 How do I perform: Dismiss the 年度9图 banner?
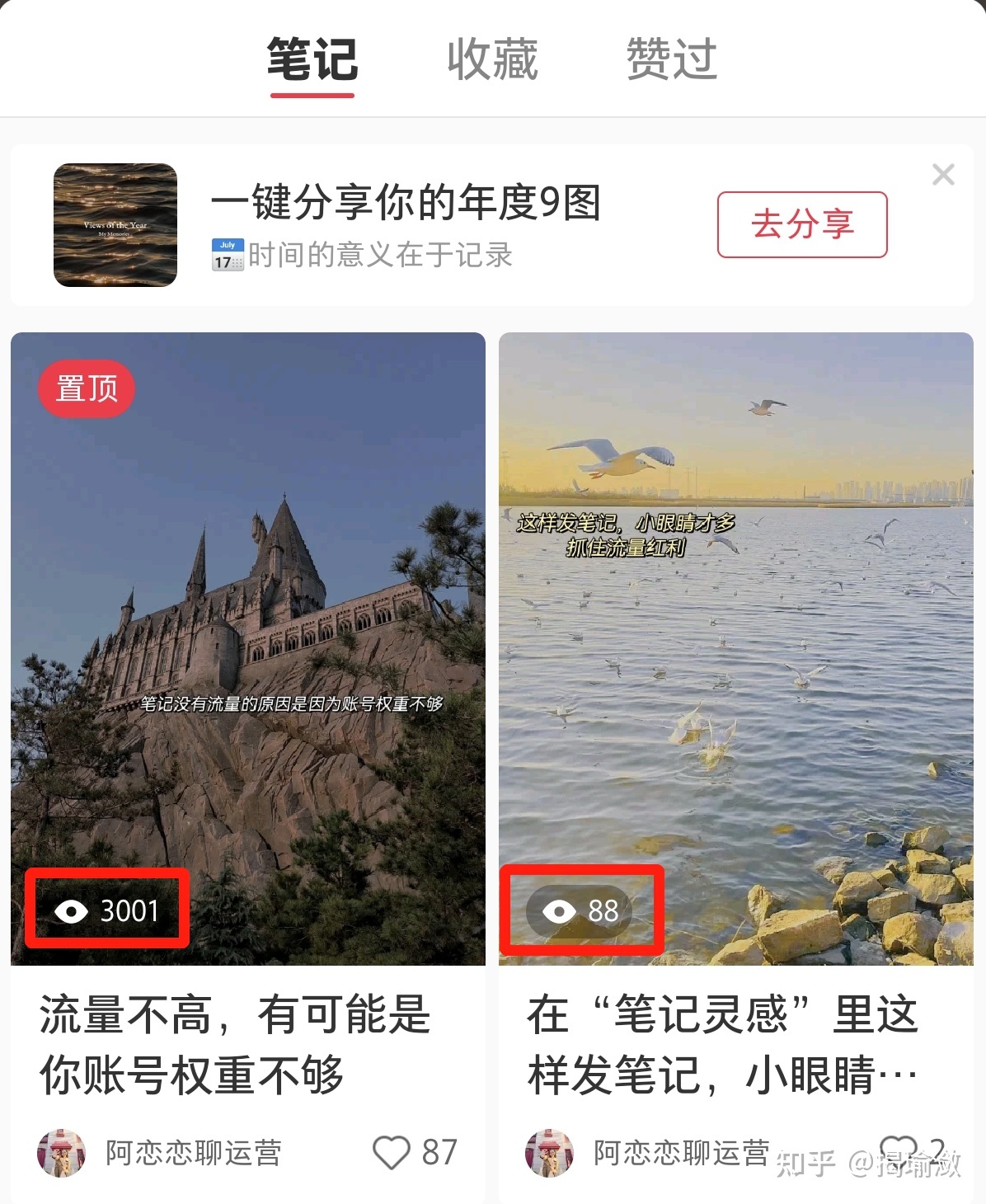(x=943, y=175)
